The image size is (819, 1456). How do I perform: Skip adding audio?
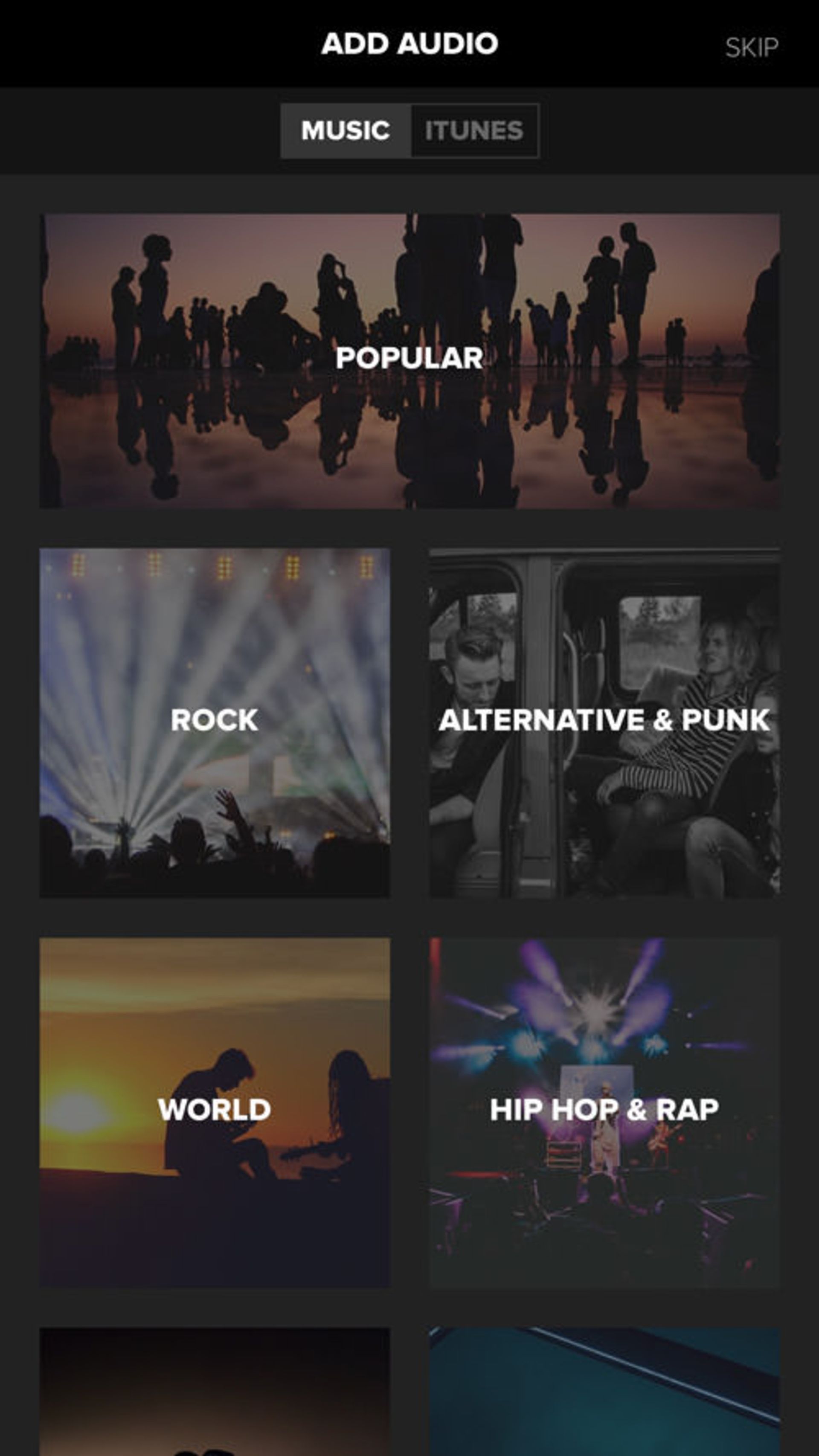point(751,47)
